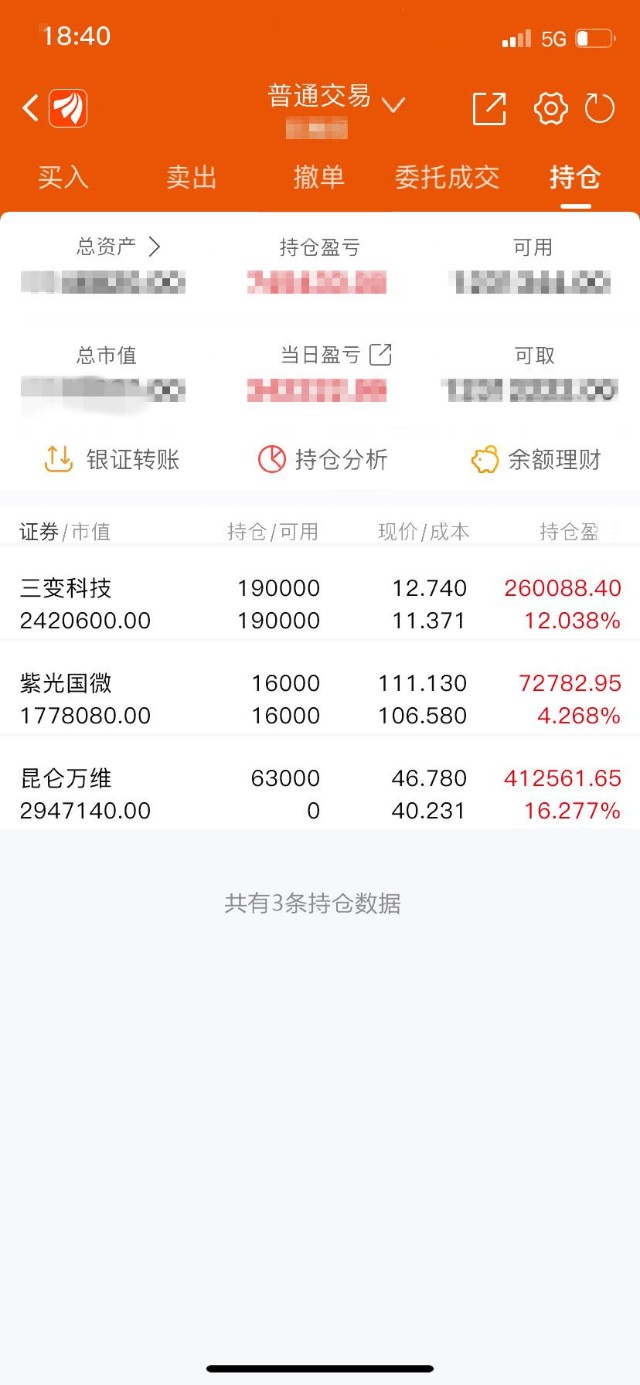The height and width of the screenshot is (1385, 640).
Task: Open the 三变科技 holding row
Action: click(320, 604)
